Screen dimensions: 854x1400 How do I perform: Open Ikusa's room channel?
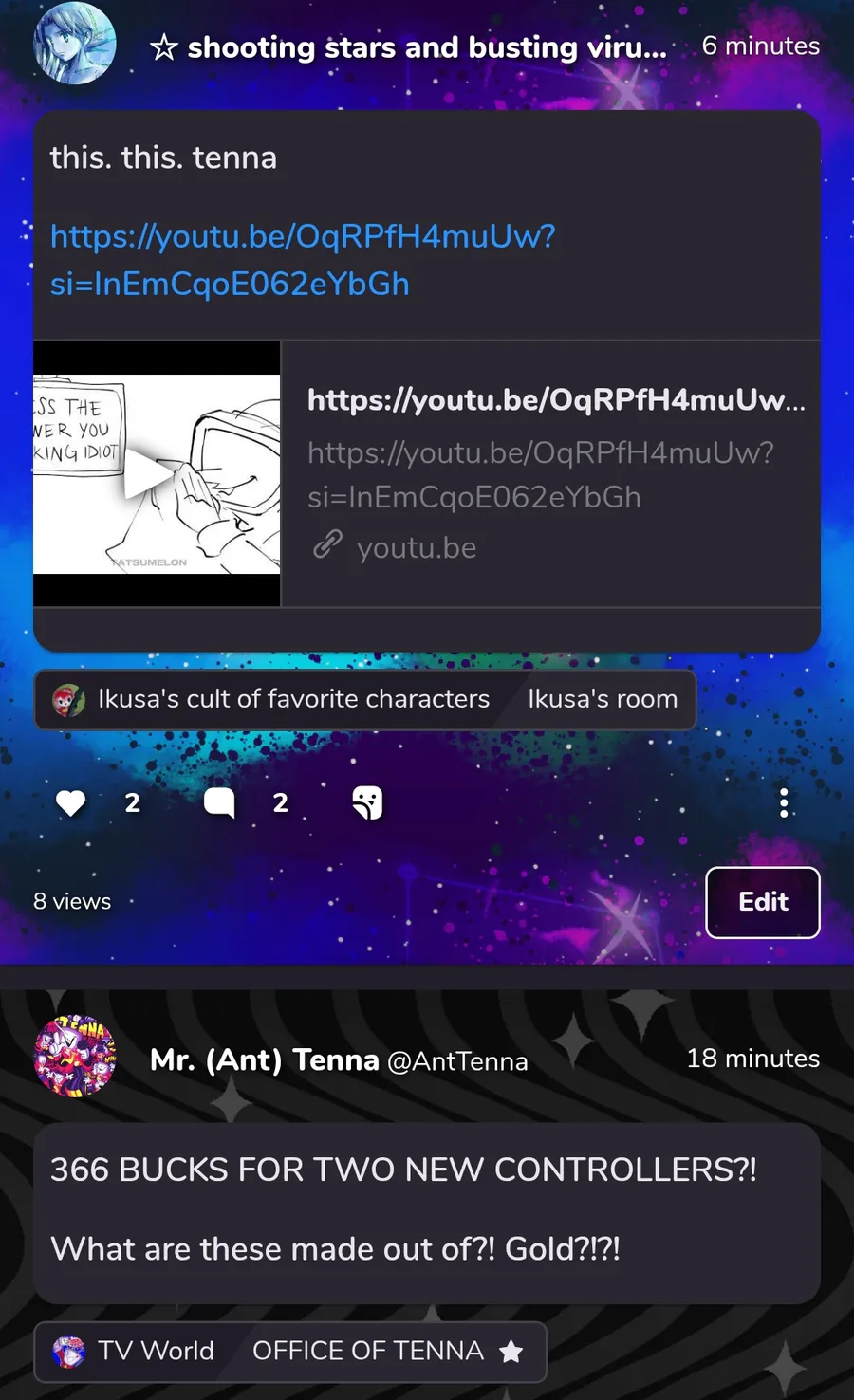pyautogui.click(x=603, y=699)
